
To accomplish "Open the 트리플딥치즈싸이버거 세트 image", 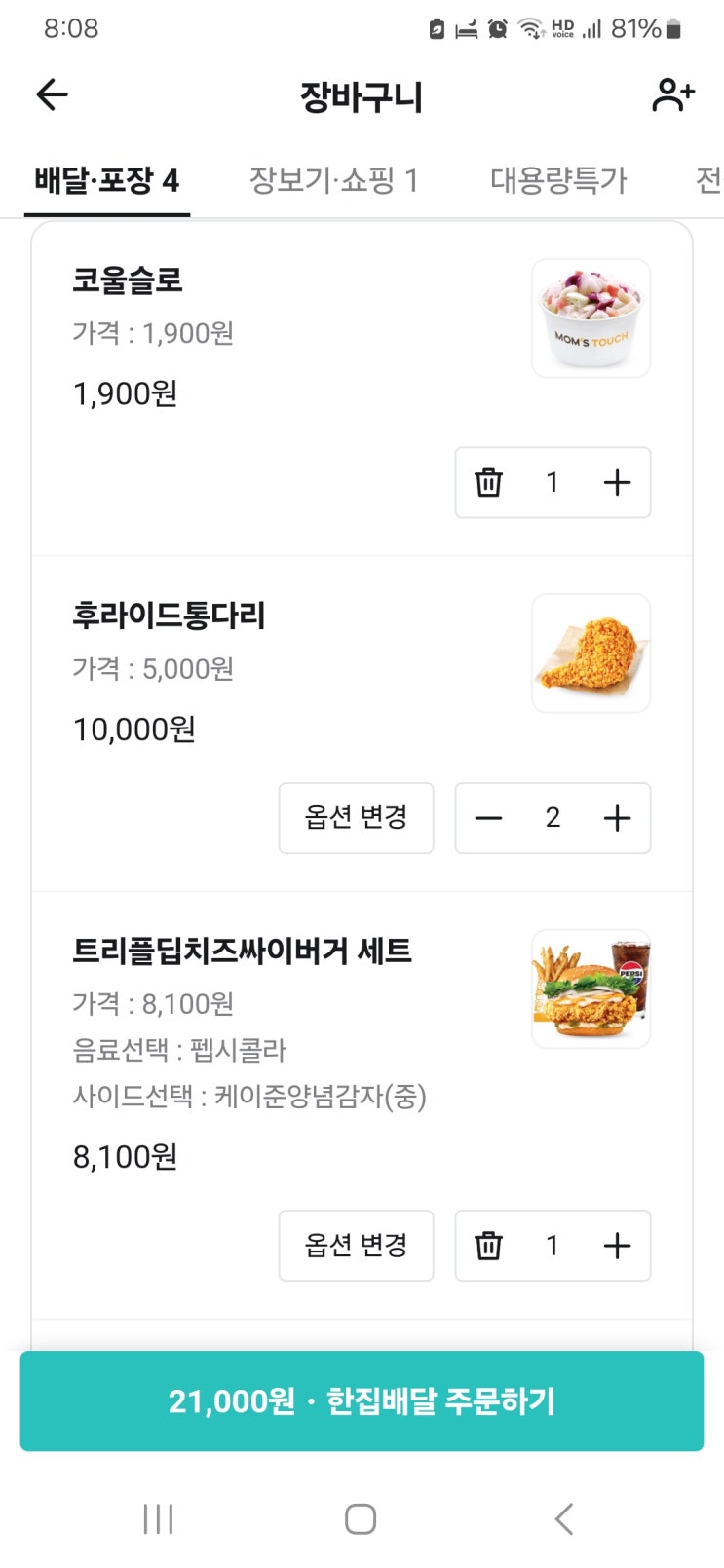I will click(591, 989).
